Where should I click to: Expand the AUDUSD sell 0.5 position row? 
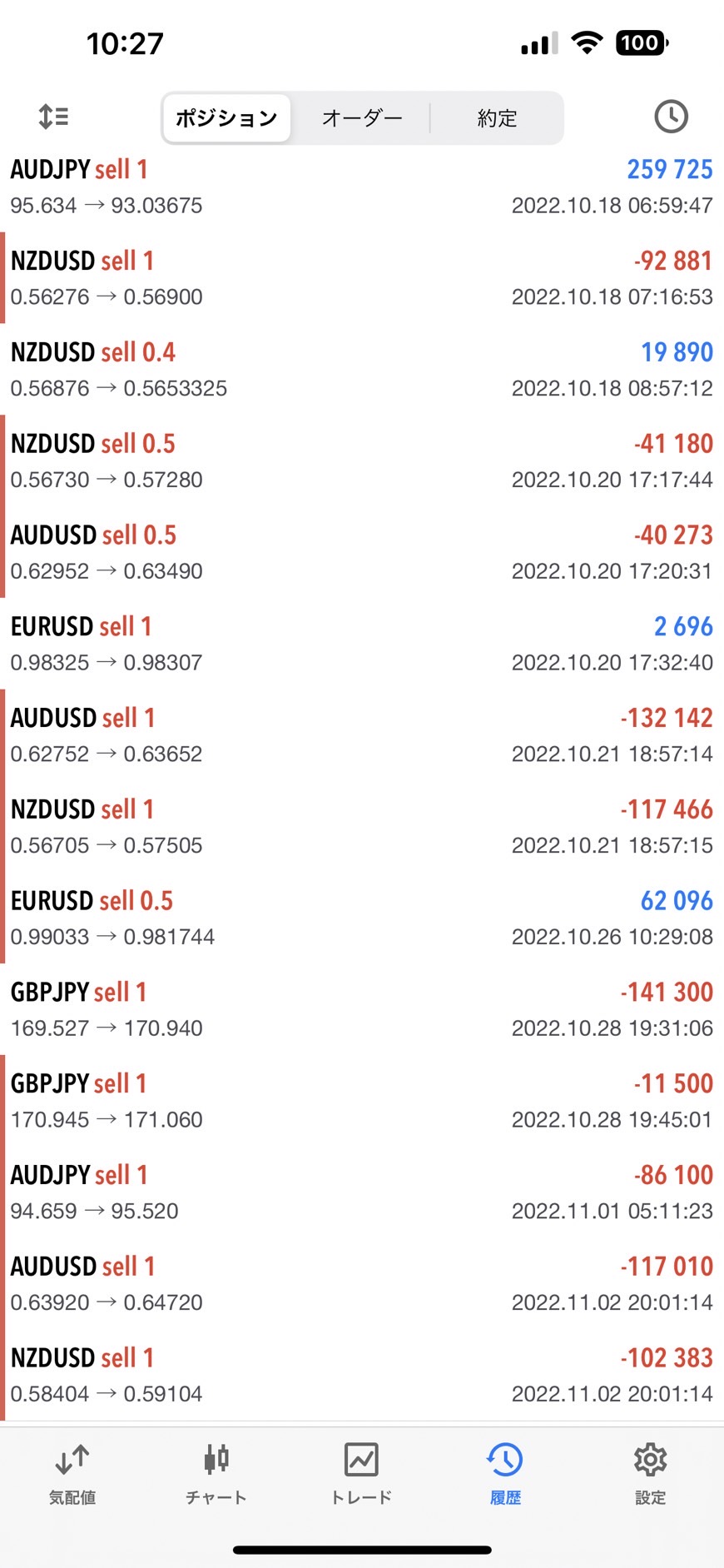[x=362, y=552]
